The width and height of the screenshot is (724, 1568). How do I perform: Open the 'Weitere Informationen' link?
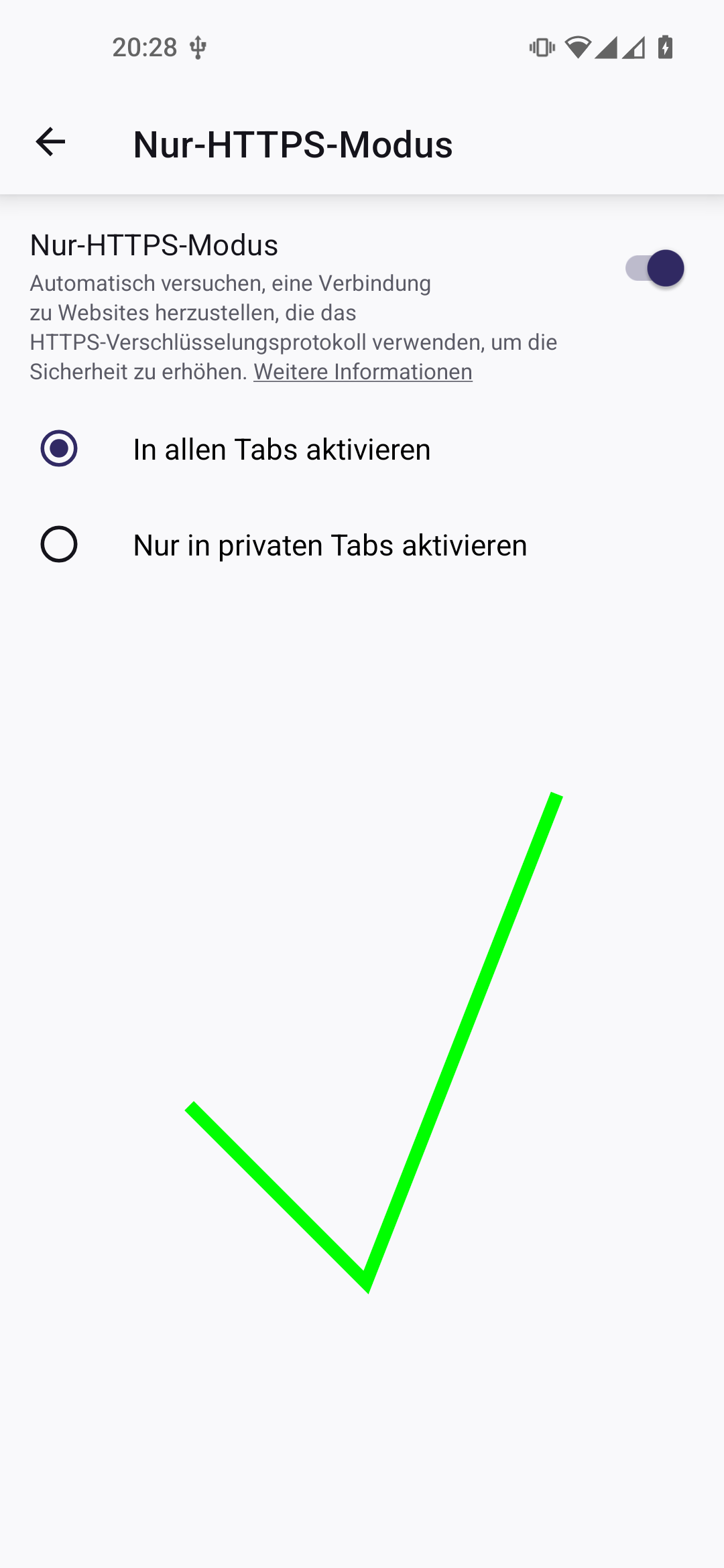pyautogui.click(x=363, y=372)
